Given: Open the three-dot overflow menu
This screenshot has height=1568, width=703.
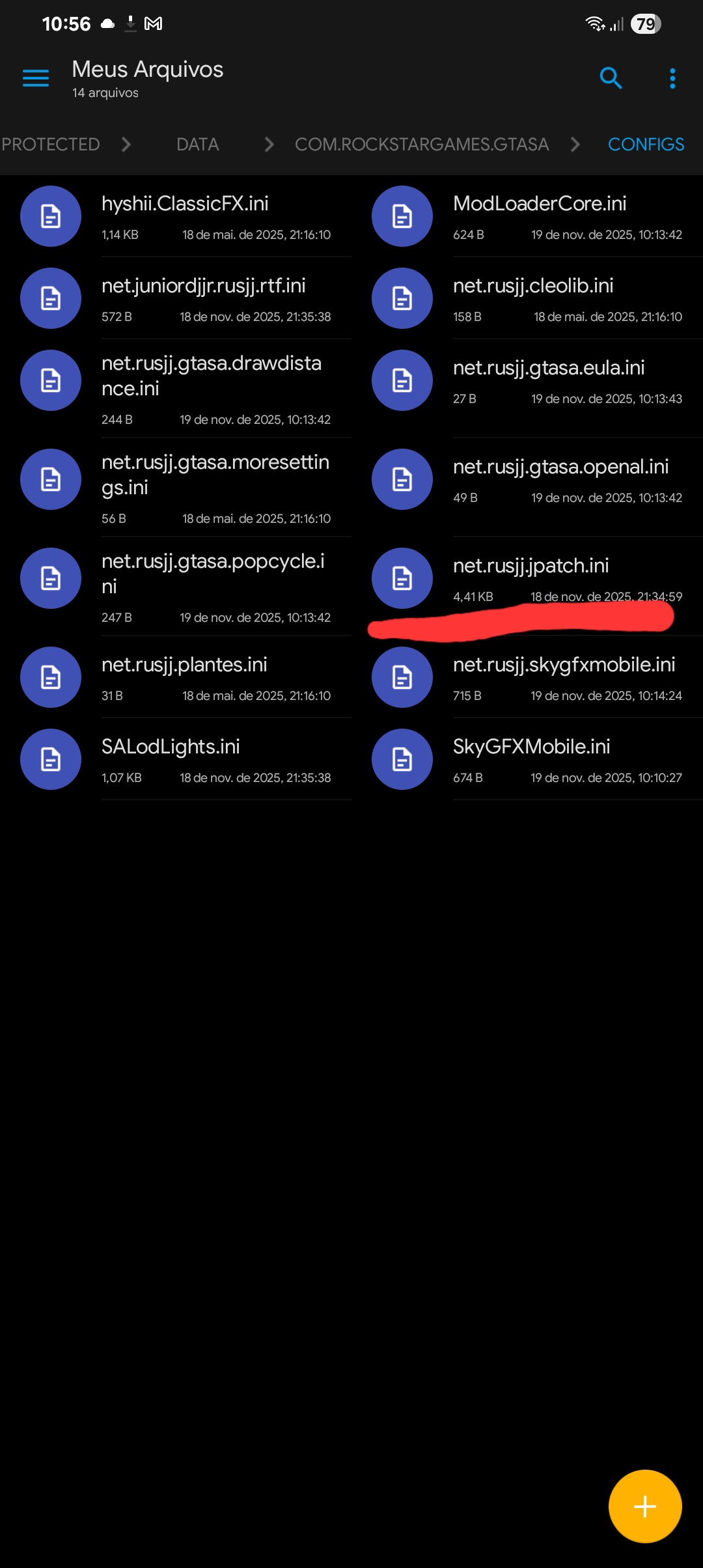Looking at the screenshot, I should tap(672, 78).
